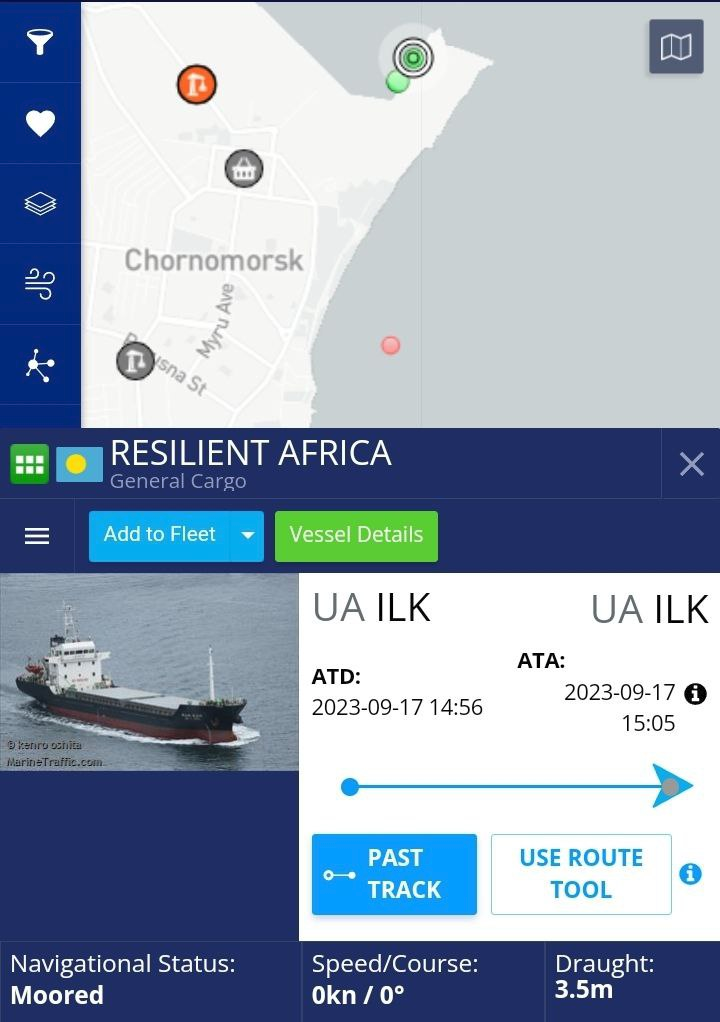Open the green grid icon beside vessel name
The height and width of the screenshot is (1022, 720).
[x=29, y=464]
